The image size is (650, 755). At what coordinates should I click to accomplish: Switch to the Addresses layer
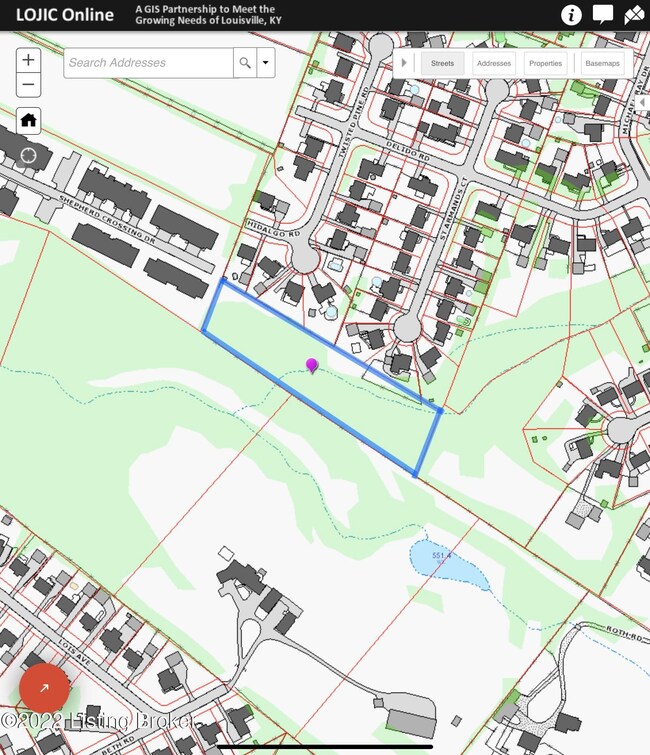tap(494, 63)
